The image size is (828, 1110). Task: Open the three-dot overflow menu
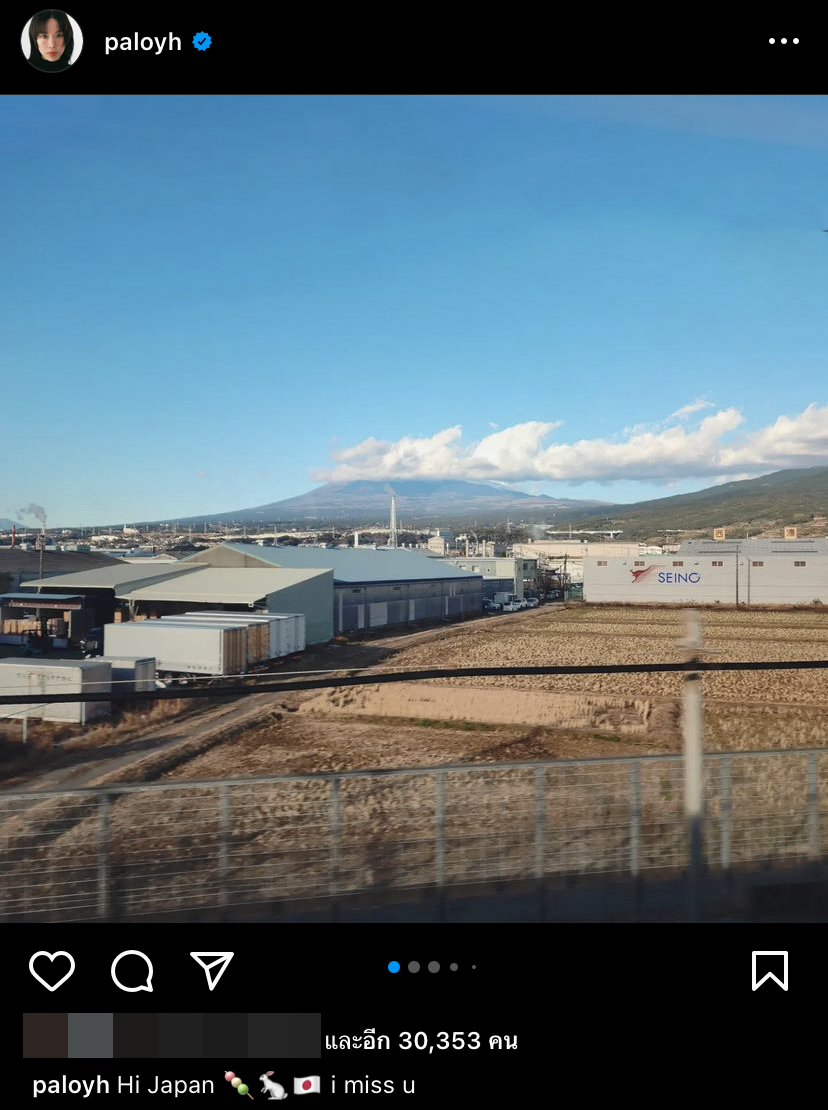(x=783, y=41)
